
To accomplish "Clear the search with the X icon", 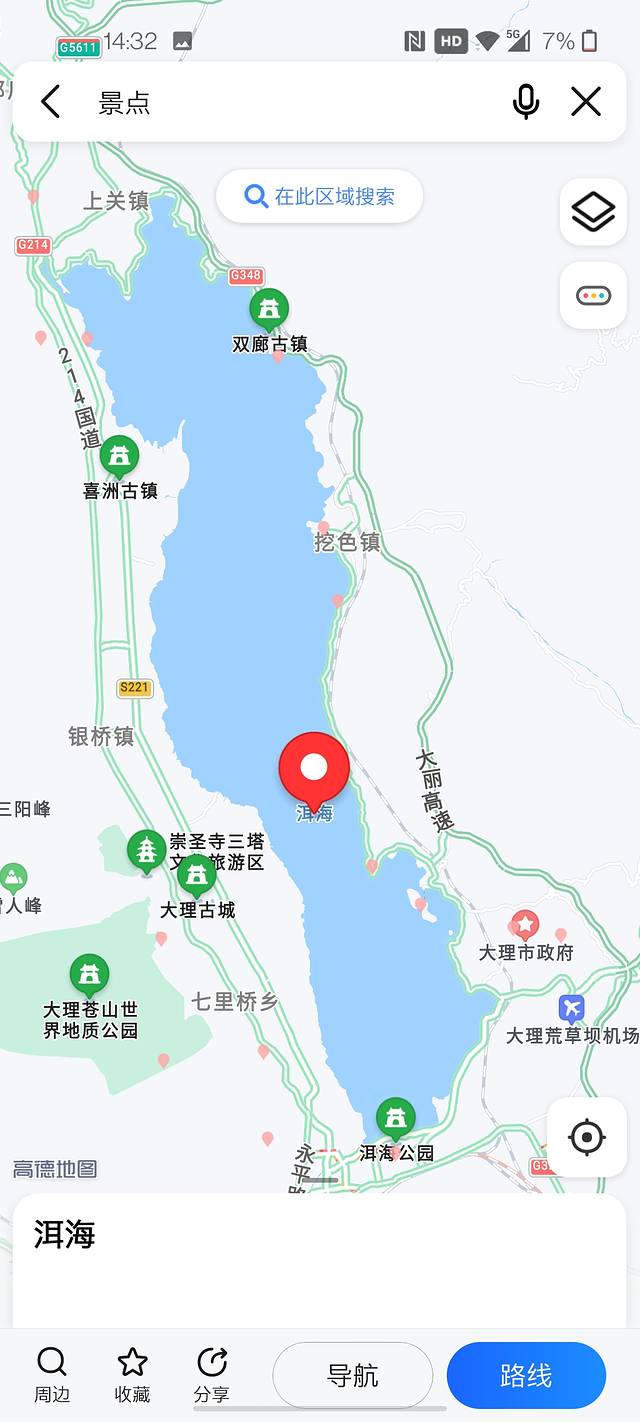I will 586,101.
